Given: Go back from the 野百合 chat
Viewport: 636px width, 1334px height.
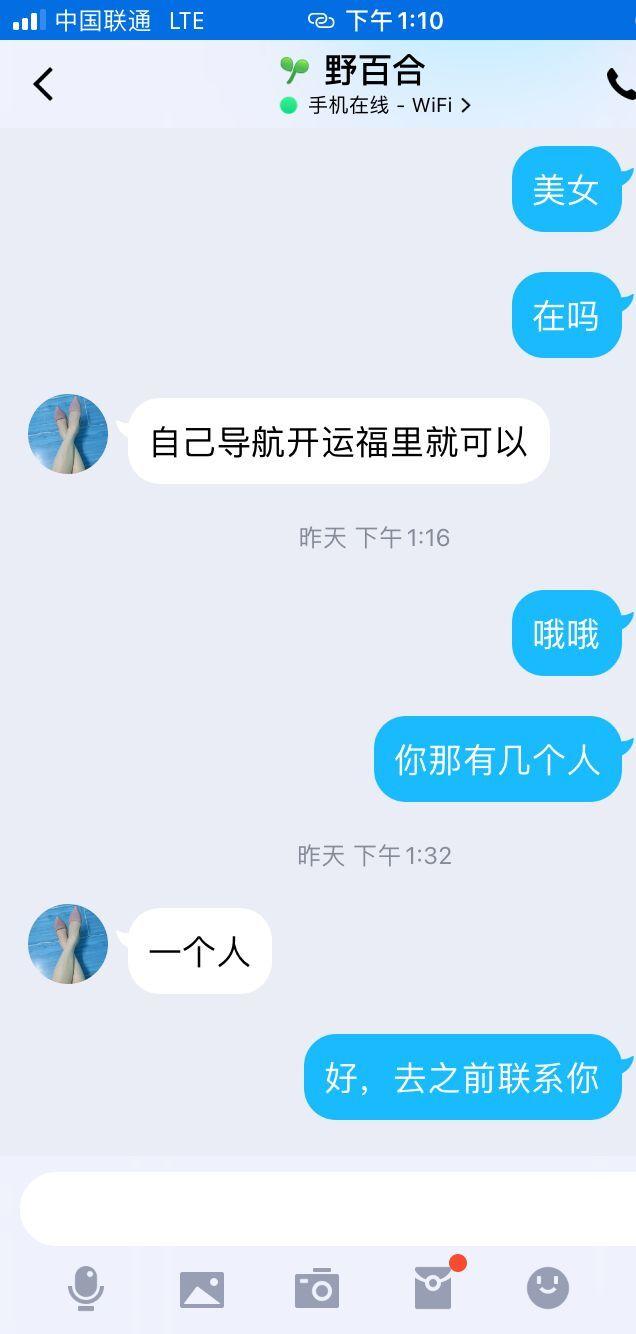Looking at the screenshot, I should [x=43, y=85].
